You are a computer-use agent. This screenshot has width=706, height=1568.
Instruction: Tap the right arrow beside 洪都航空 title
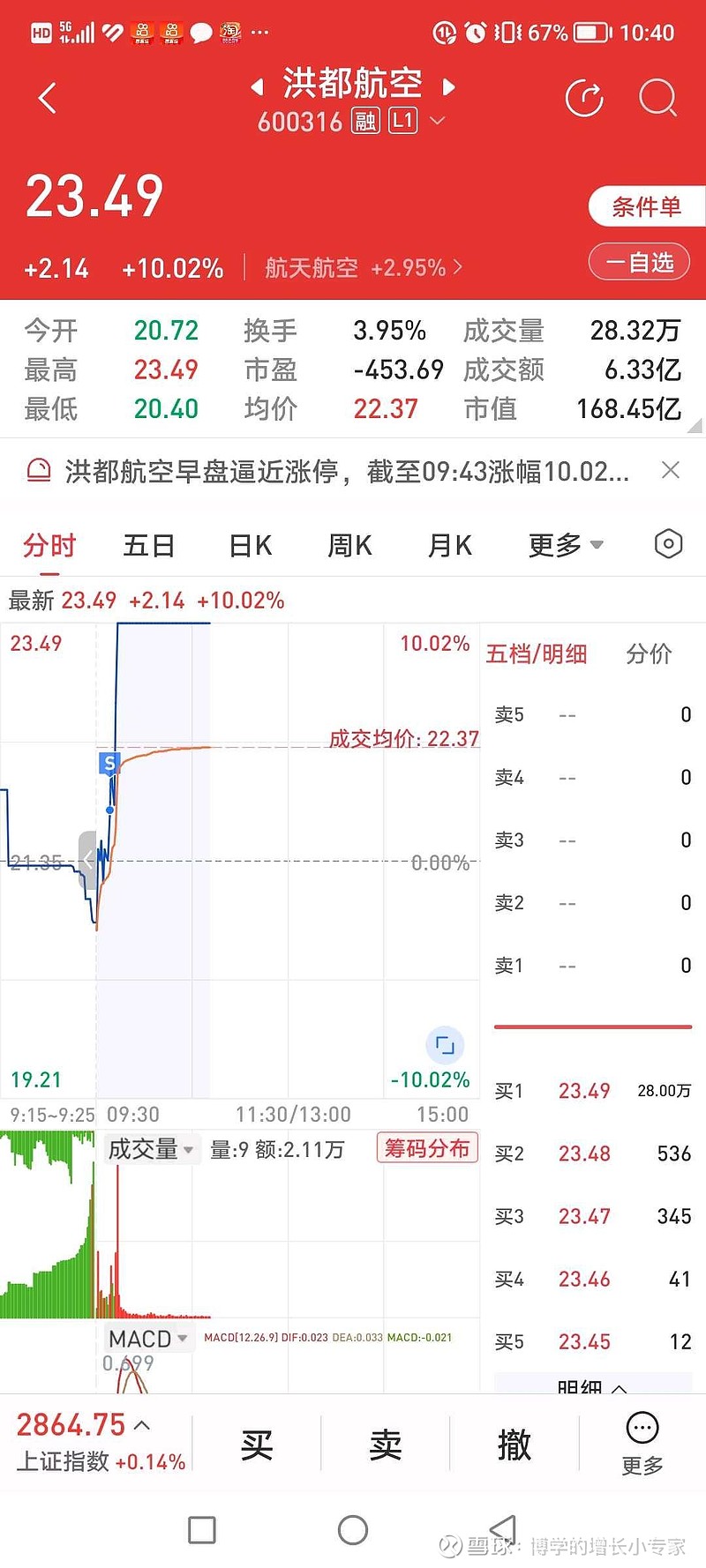coord(449,86)
